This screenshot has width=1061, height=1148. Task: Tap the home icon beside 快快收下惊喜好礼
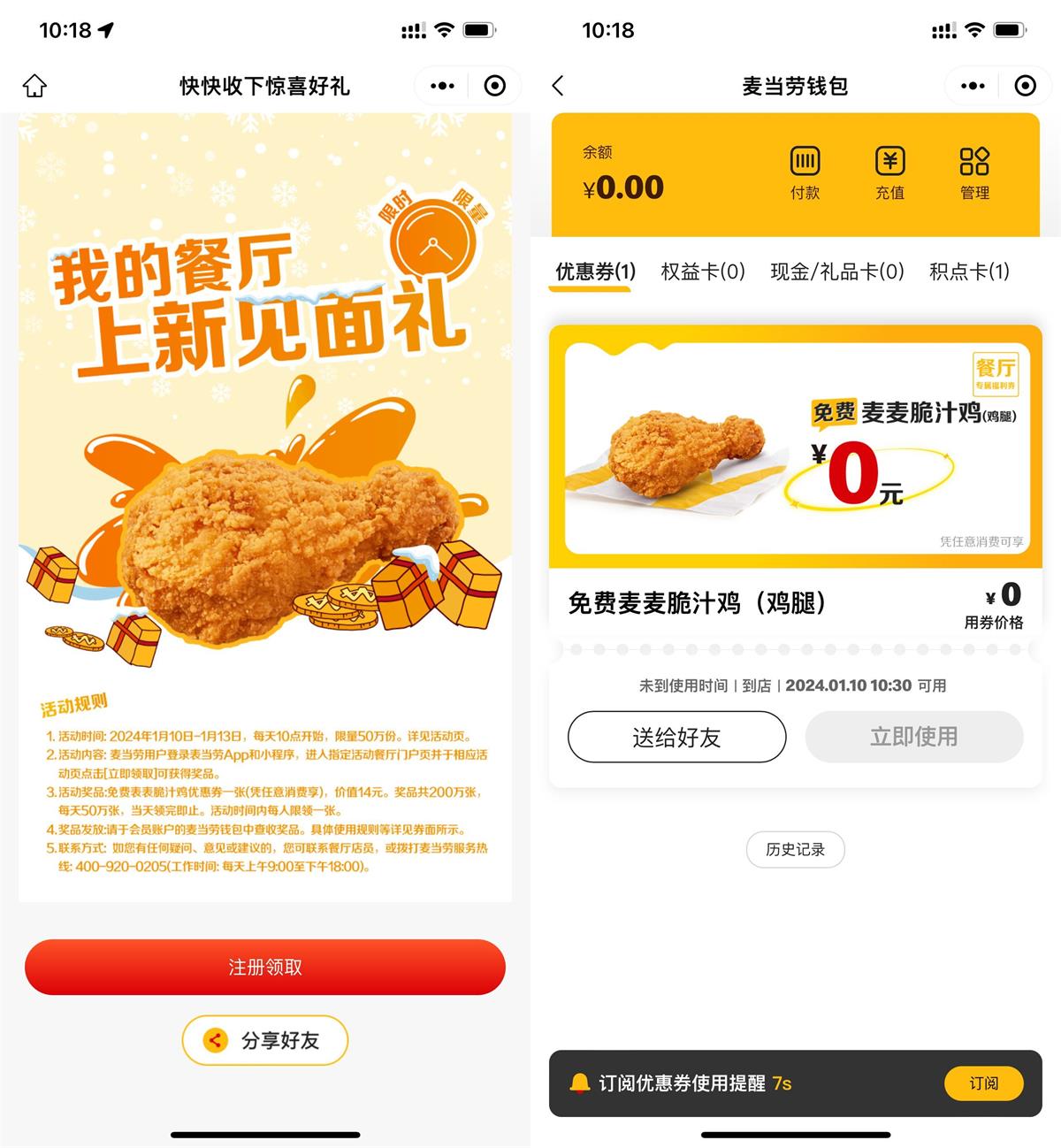pos(34,86)
